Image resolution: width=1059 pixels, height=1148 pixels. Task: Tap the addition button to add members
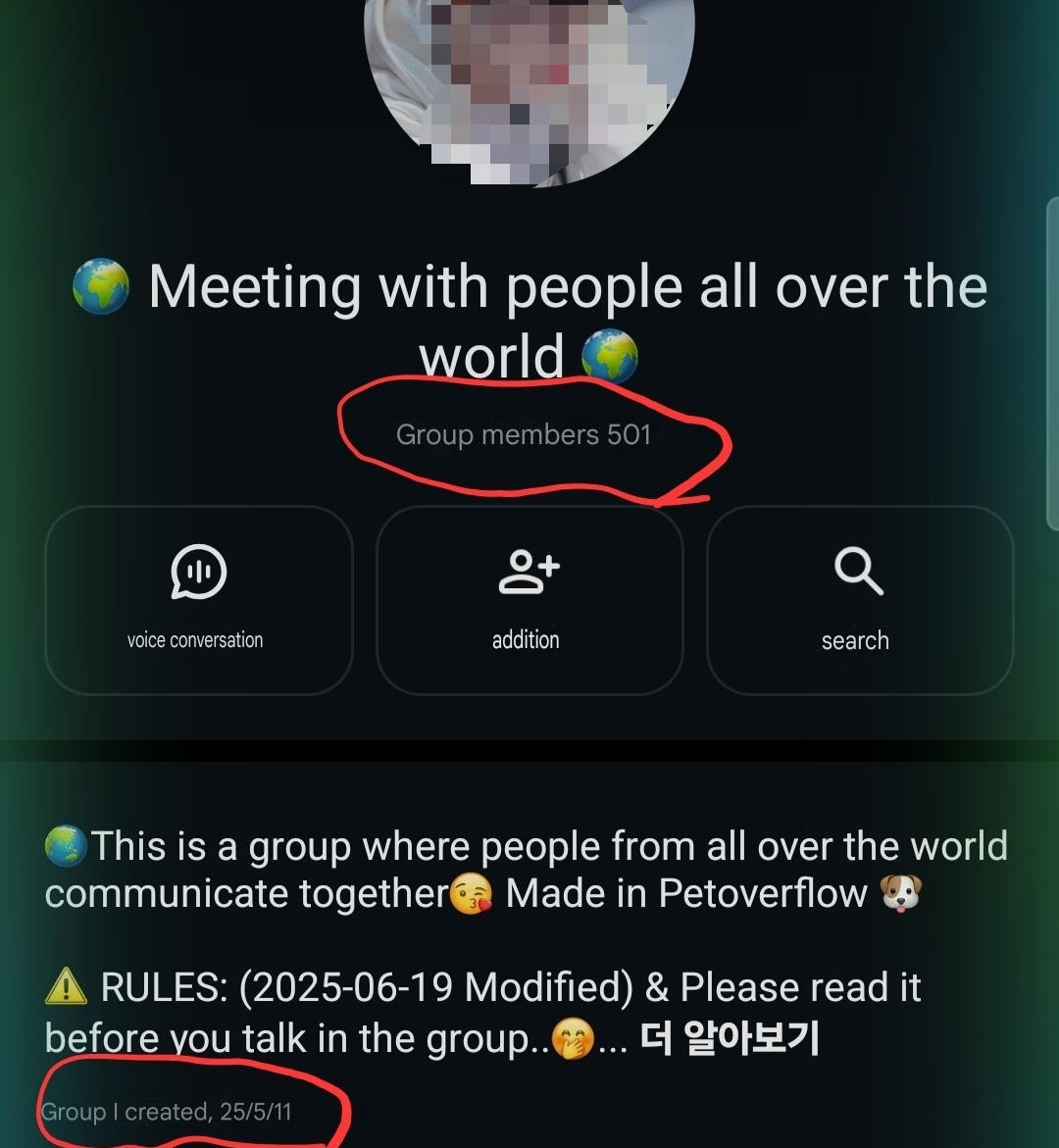coord(529,599)
